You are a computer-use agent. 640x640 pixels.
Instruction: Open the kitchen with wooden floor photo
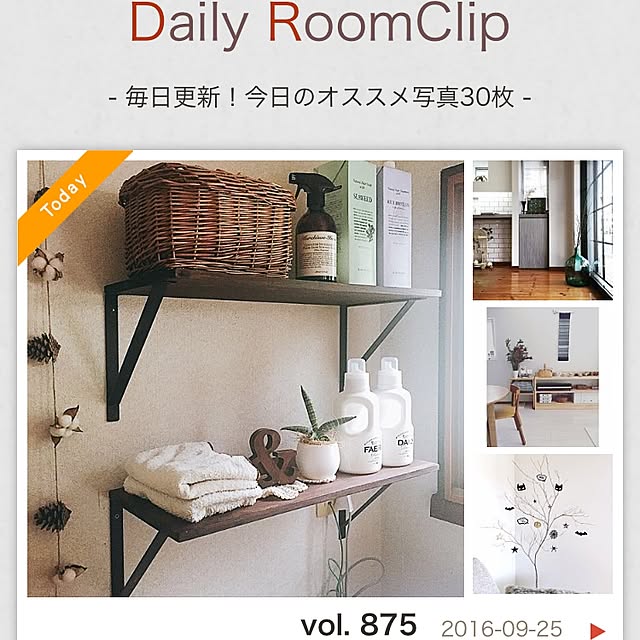(x=541, y=230)
